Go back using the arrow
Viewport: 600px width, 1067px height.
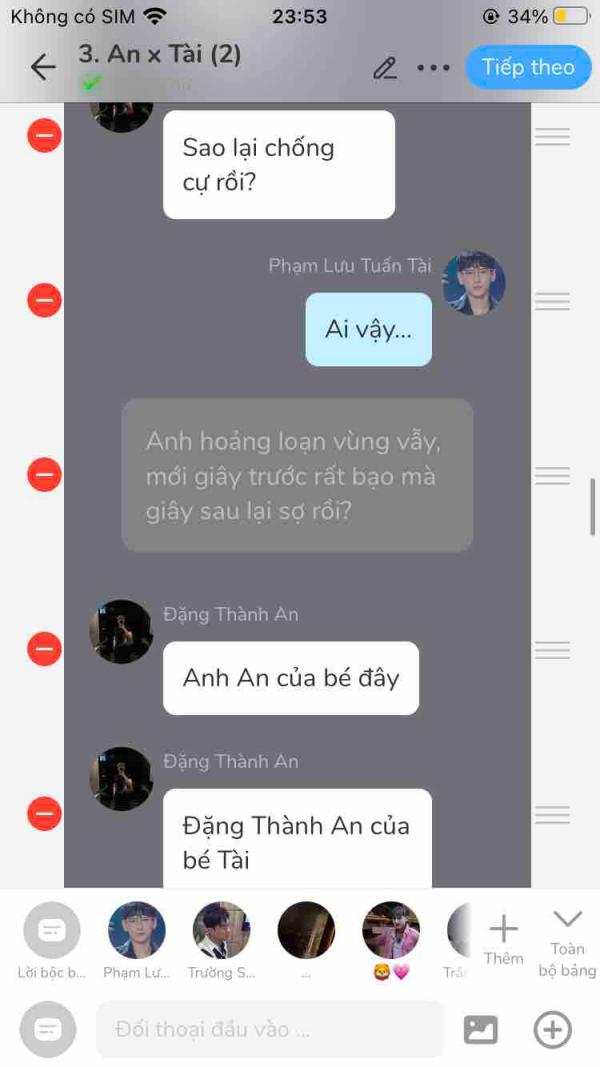tap(43, 67)
